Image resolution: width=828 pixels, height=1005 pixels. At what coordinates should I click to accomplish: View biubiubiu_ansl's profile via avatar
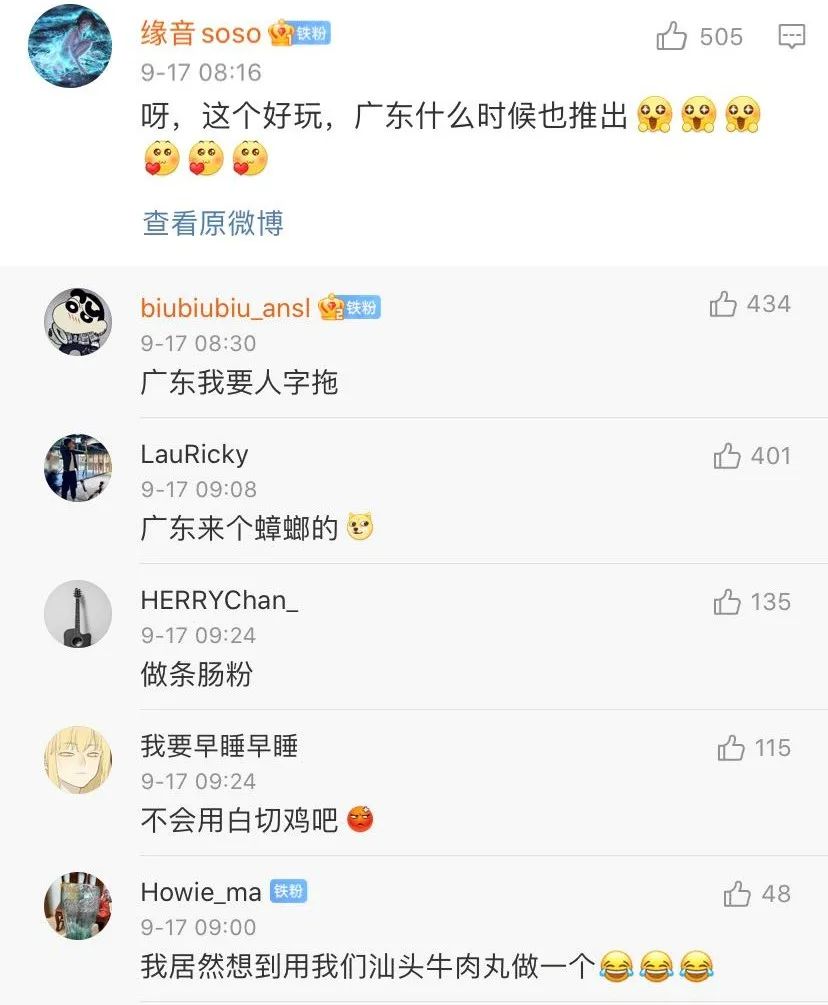click(x=78, y=321)
